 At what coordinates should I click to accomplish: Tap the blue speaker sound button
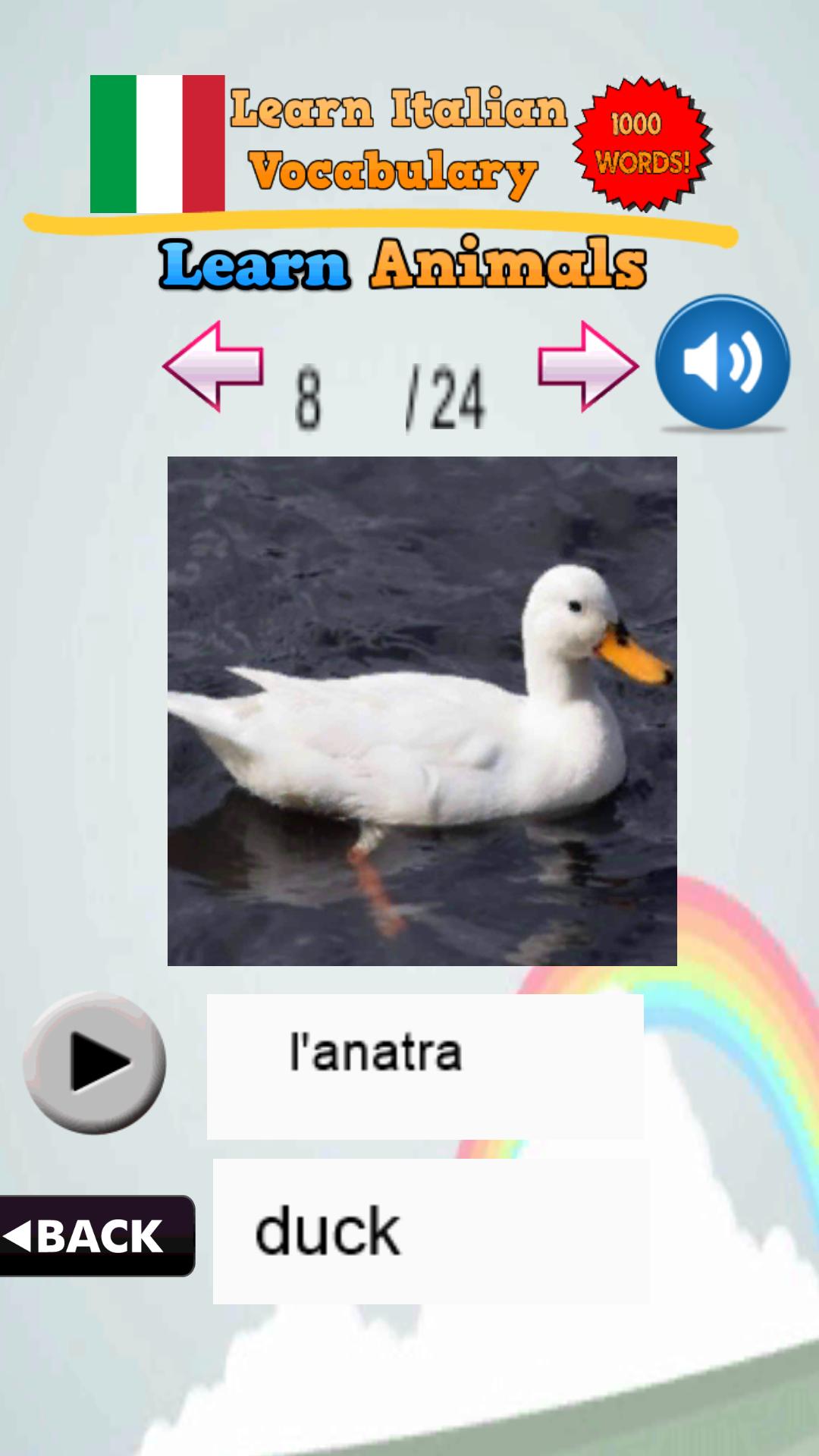coord(722,362)
